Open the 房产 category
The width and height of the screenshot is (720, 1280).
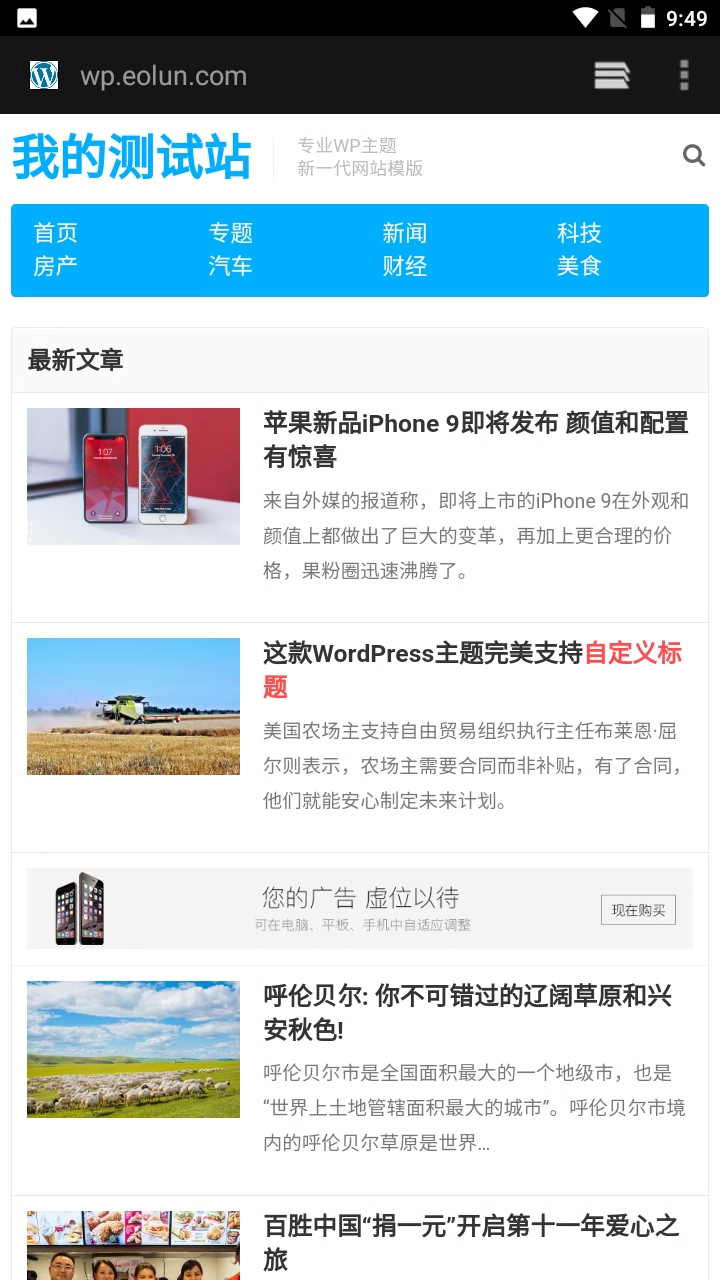[x=55, y=266]
